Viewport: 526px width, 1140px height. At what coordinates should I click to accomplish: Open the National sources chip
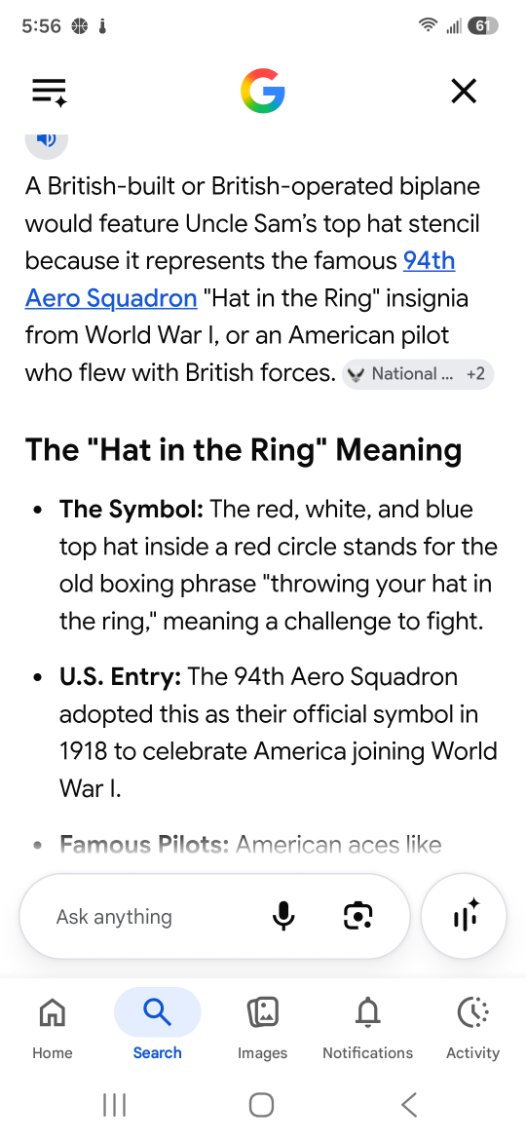418,374
